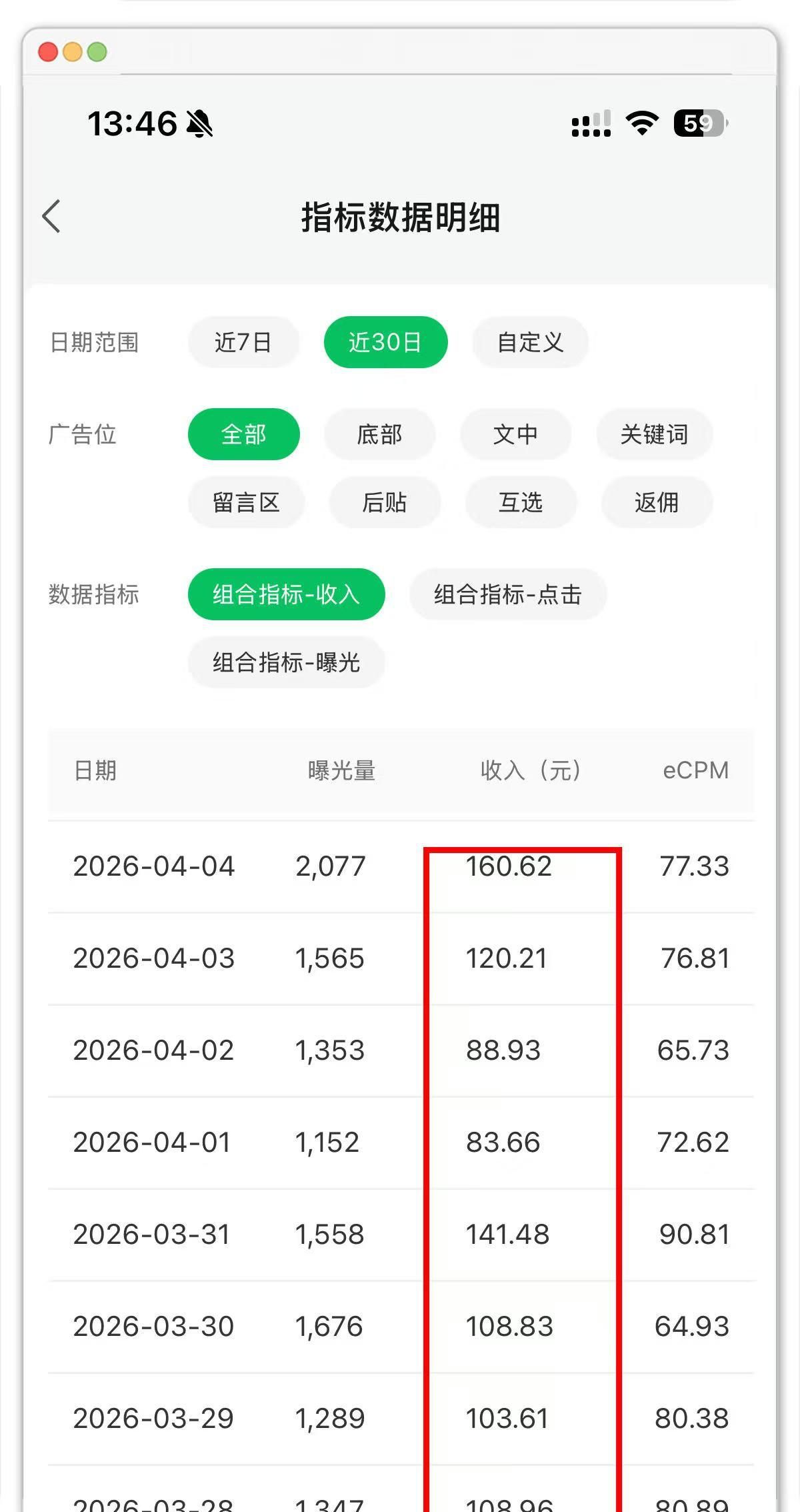Filter ad slots by 返佣
Viewport: 800px width, 1512px height.
[657, 502]
